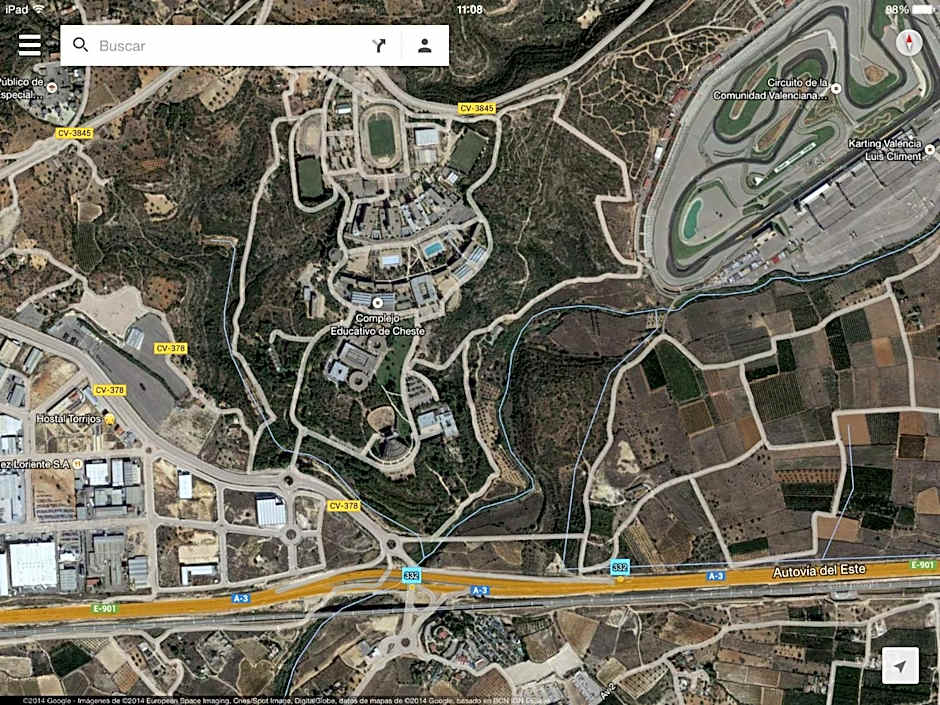Open directions from the search bar

click(x=378, y=45)
